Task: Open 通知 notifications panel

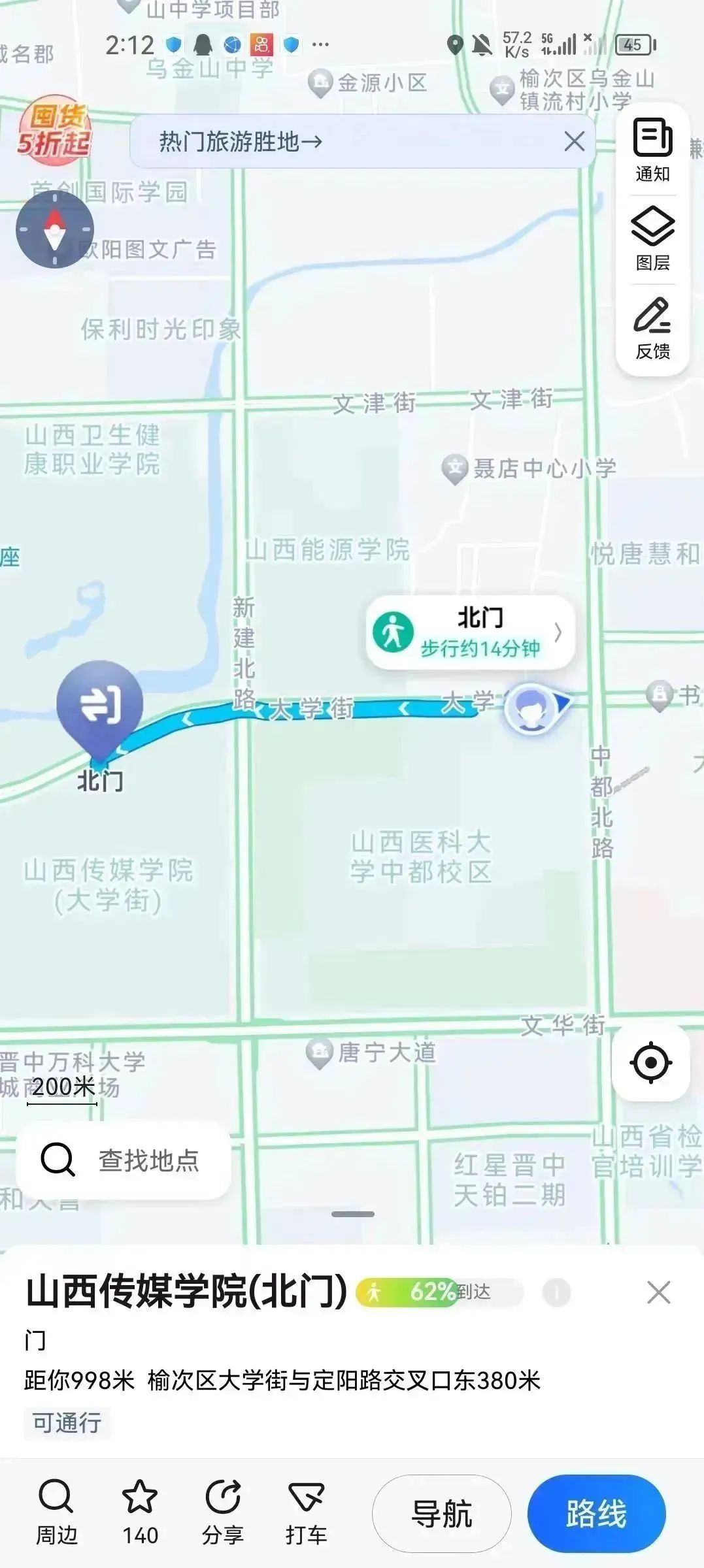Action: pos(652,150)
